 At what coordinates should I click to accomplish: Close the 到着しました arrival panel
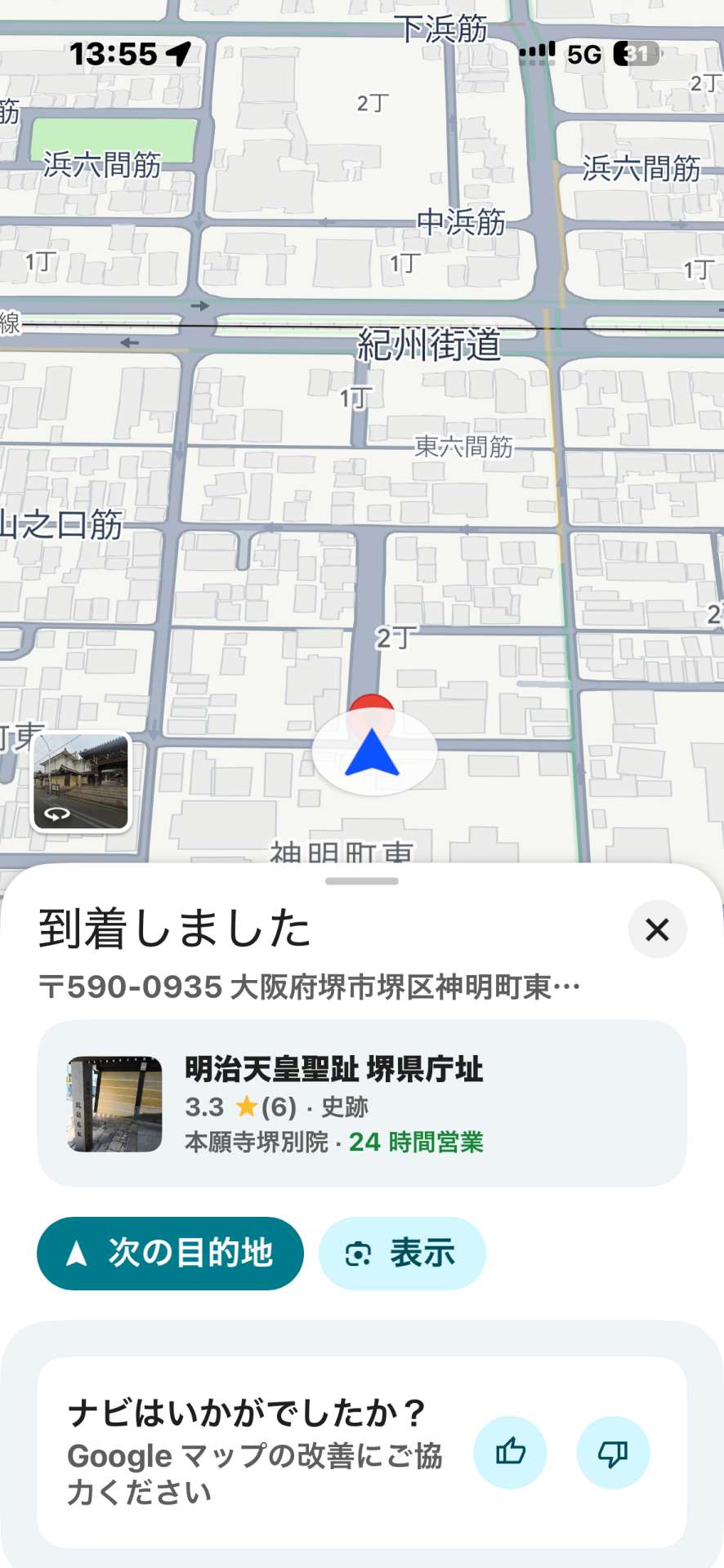(x=657, y=929)
